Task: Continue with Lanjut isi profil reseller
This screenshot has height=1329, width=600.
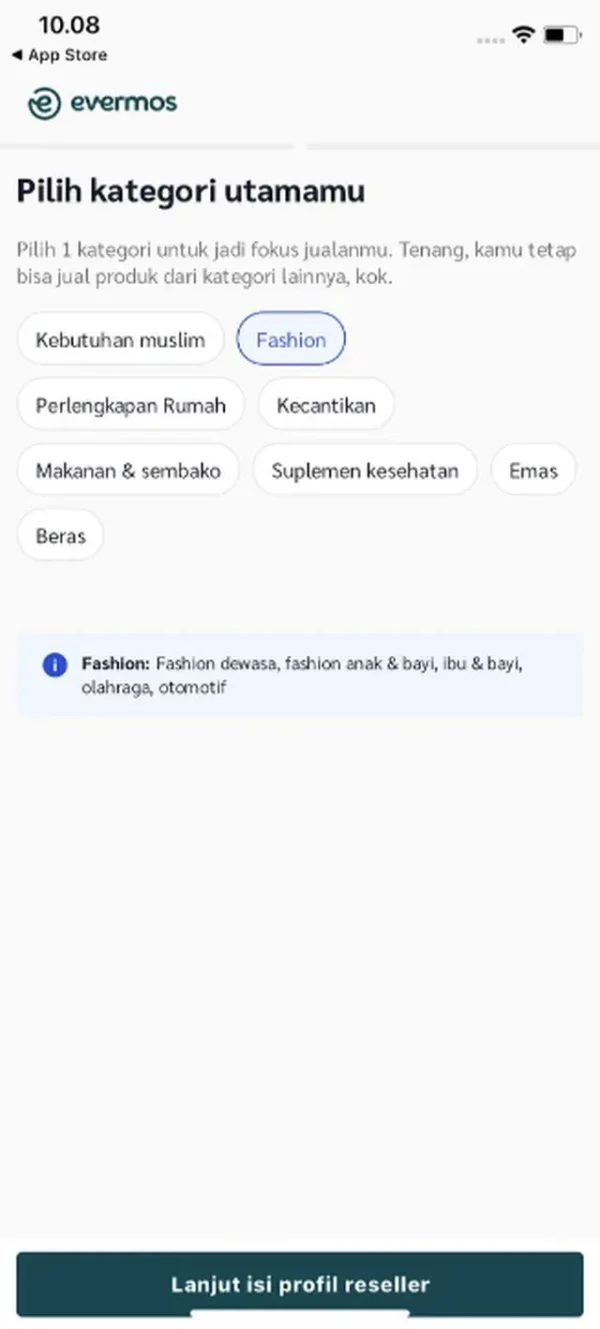Action: tap(300, 1284)
